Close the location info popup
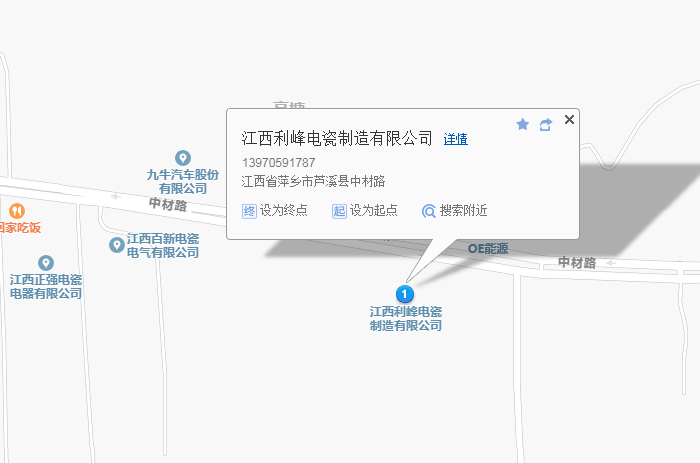 pos(569,120)
